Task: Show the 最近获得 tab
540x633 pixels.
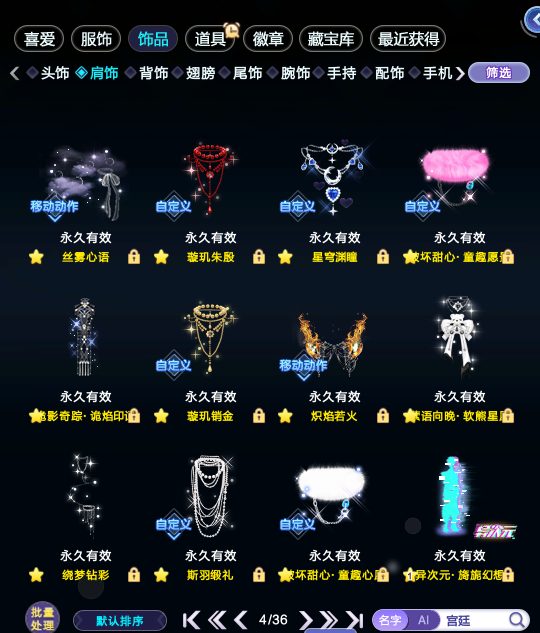Action: (408, 39)
